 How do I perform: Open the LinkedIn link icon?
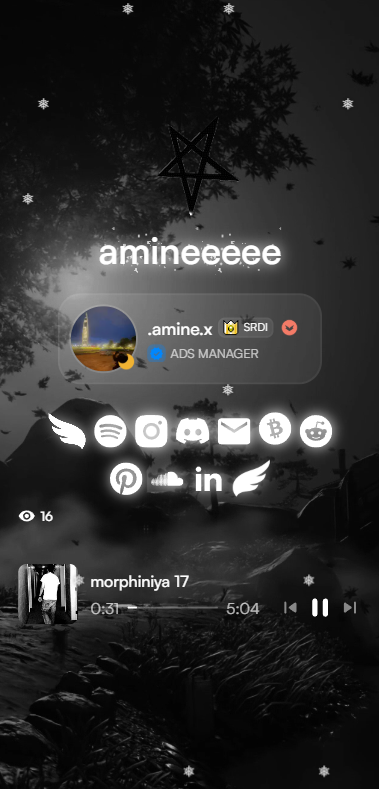[208, 481]
